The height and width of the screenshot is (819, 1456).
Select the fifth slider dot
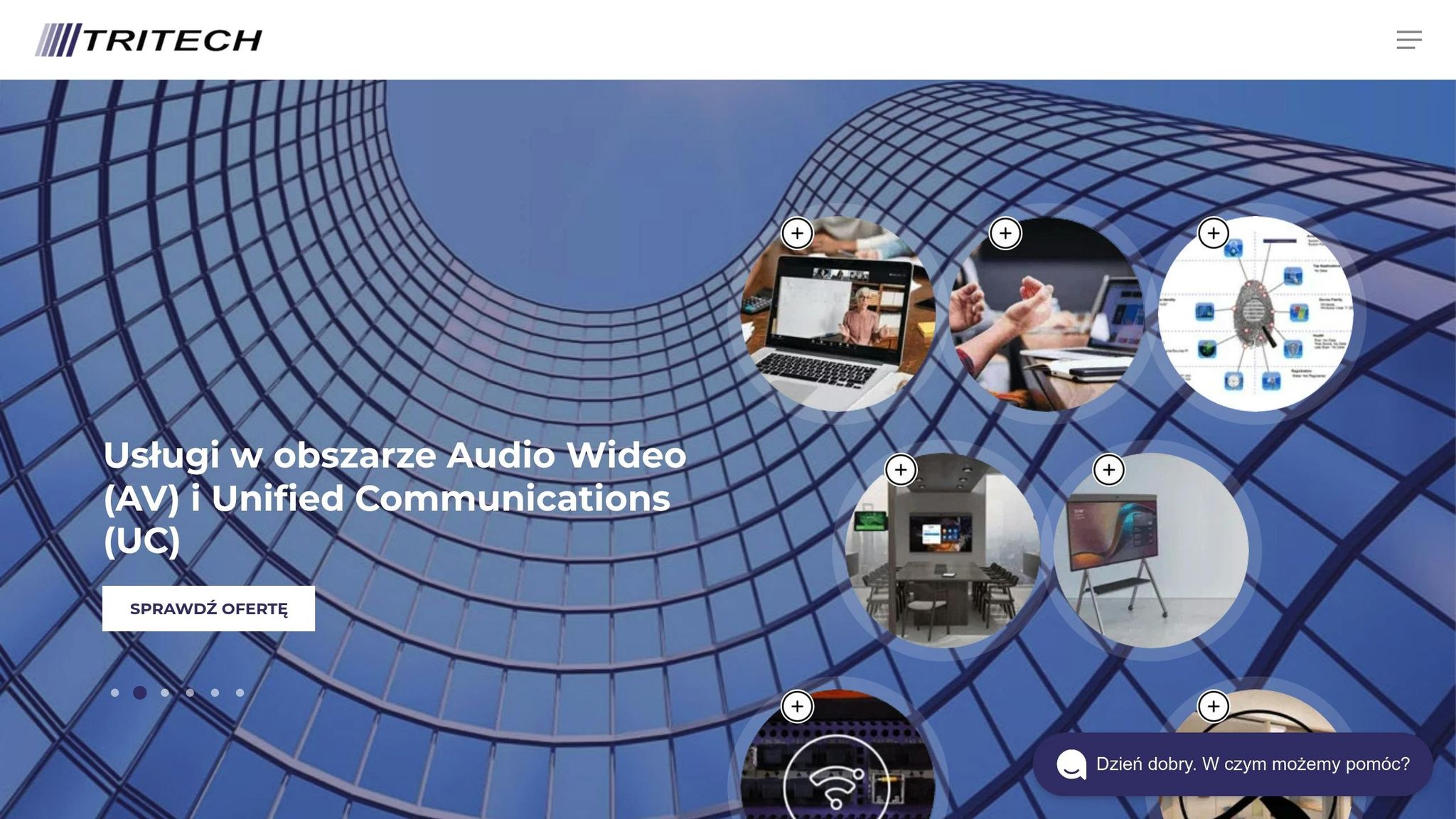pos(215,692)
